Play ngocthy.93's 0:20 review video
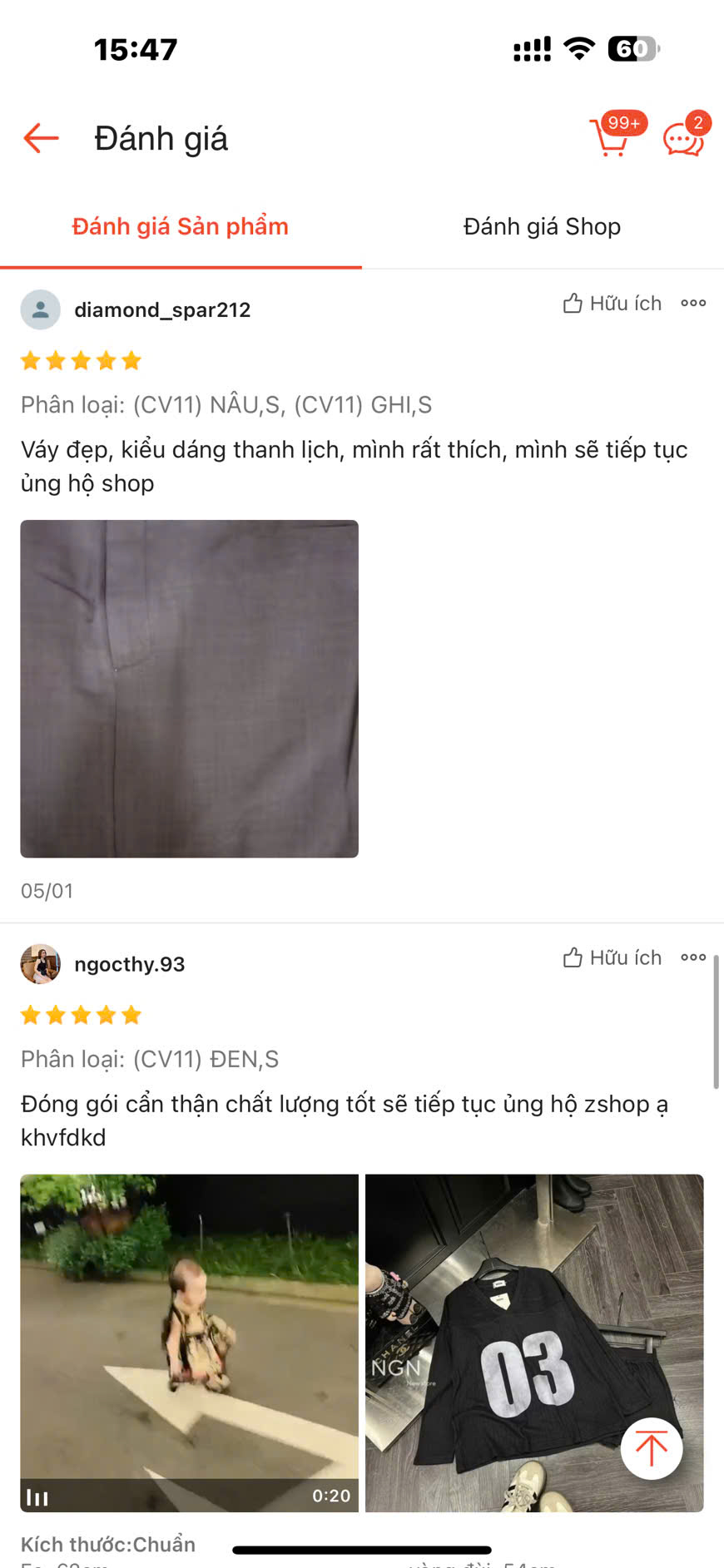Viewport: 724px width, 1568px height. (189, 1343)
